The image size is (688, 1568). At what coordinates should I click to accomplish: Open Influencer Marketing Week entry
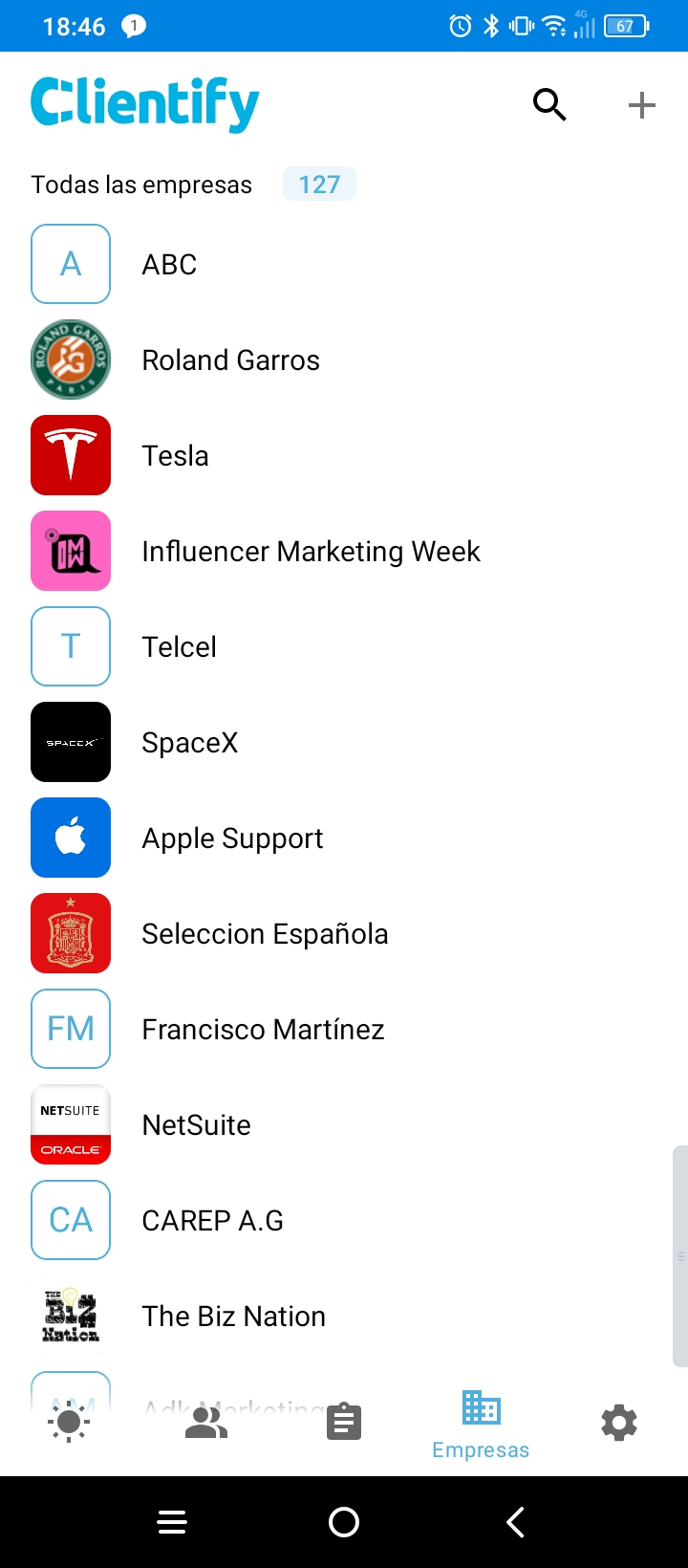tap(344, 551)
